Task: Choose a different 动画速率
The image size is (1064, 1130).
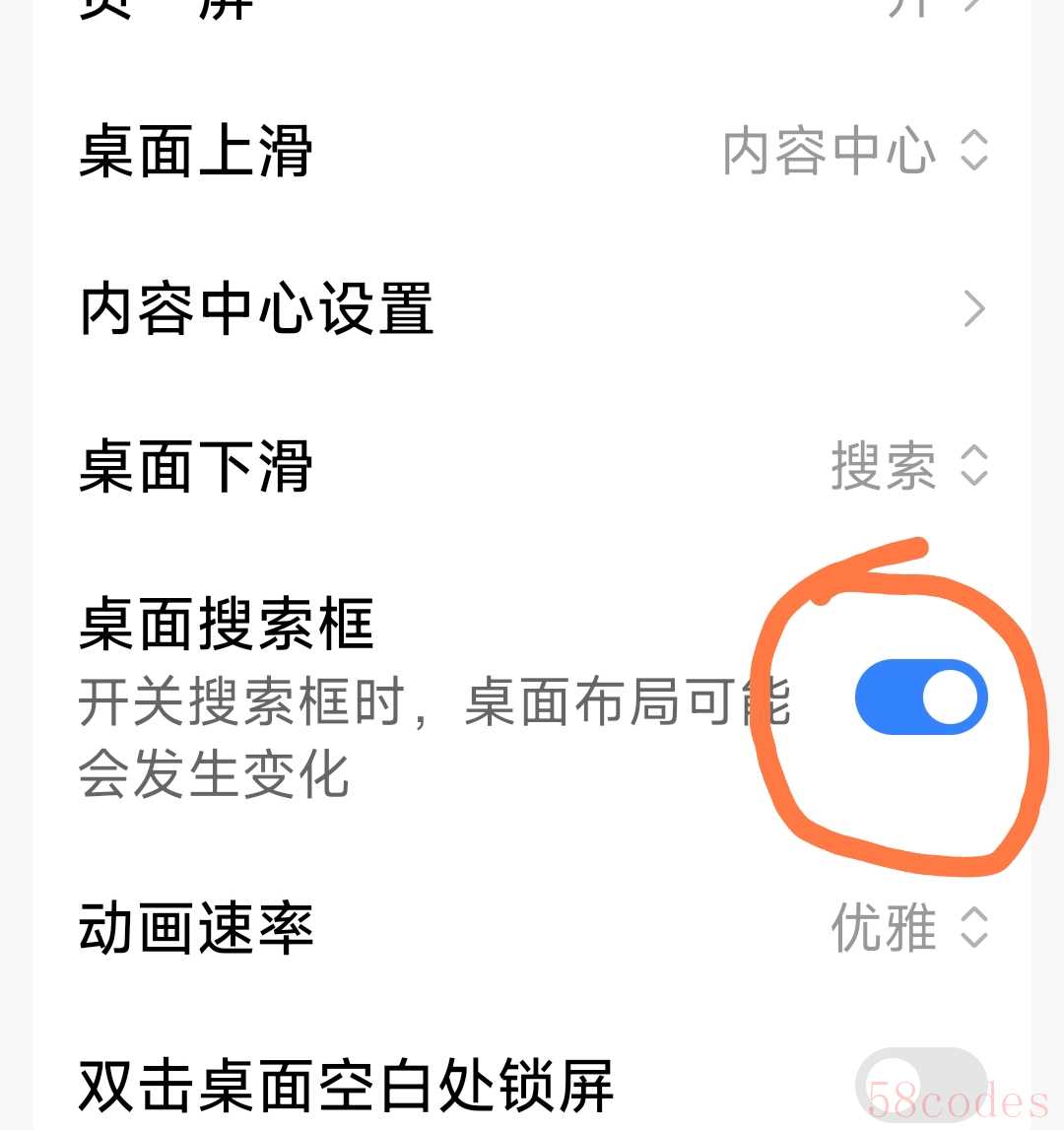Action: [908, 927]
